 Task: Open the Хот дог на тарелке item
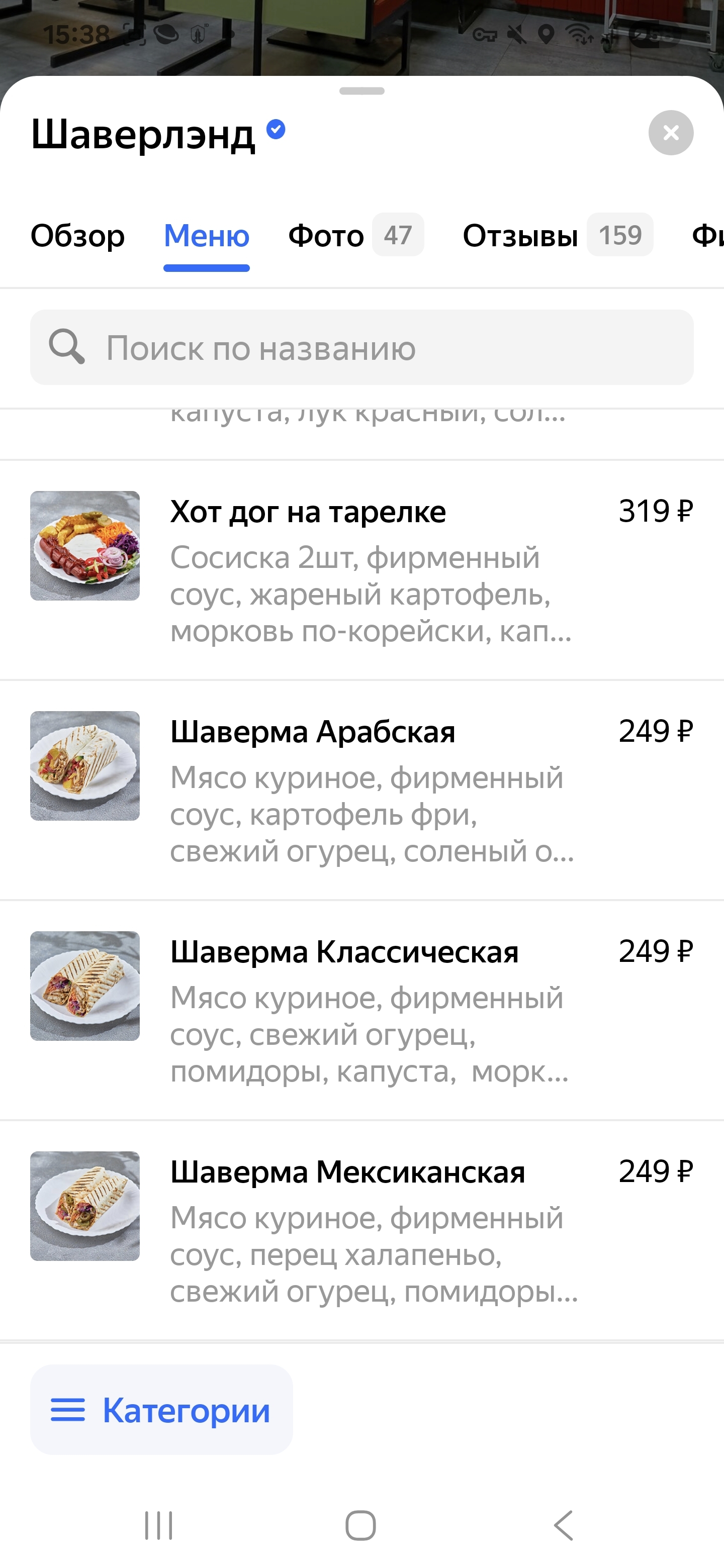[x=361, y=569]
